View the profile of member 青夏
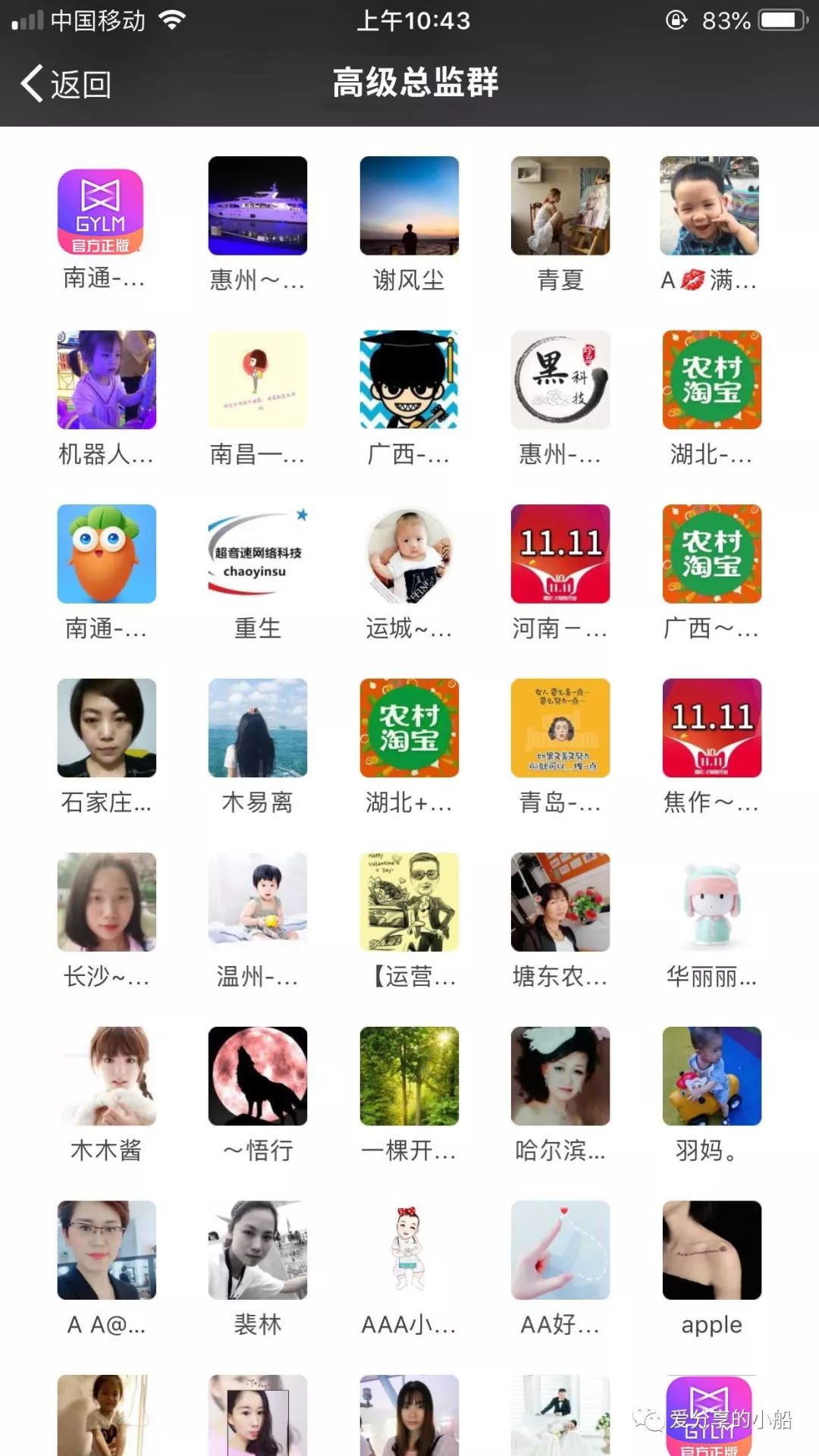Screen dimensions: 819x1456 click(560, 206)
